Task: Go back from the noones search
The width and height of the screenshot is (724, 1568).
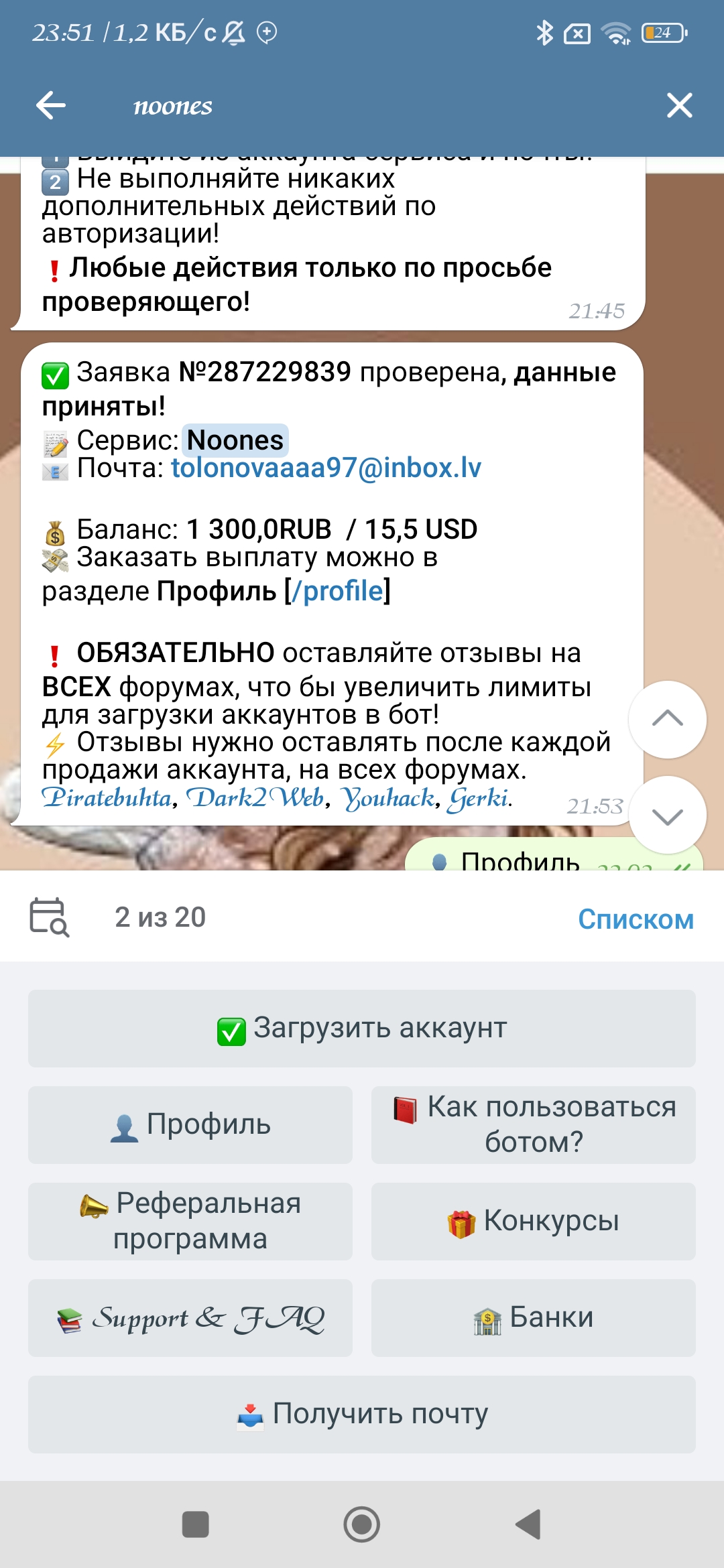Action: coord(51,105)
